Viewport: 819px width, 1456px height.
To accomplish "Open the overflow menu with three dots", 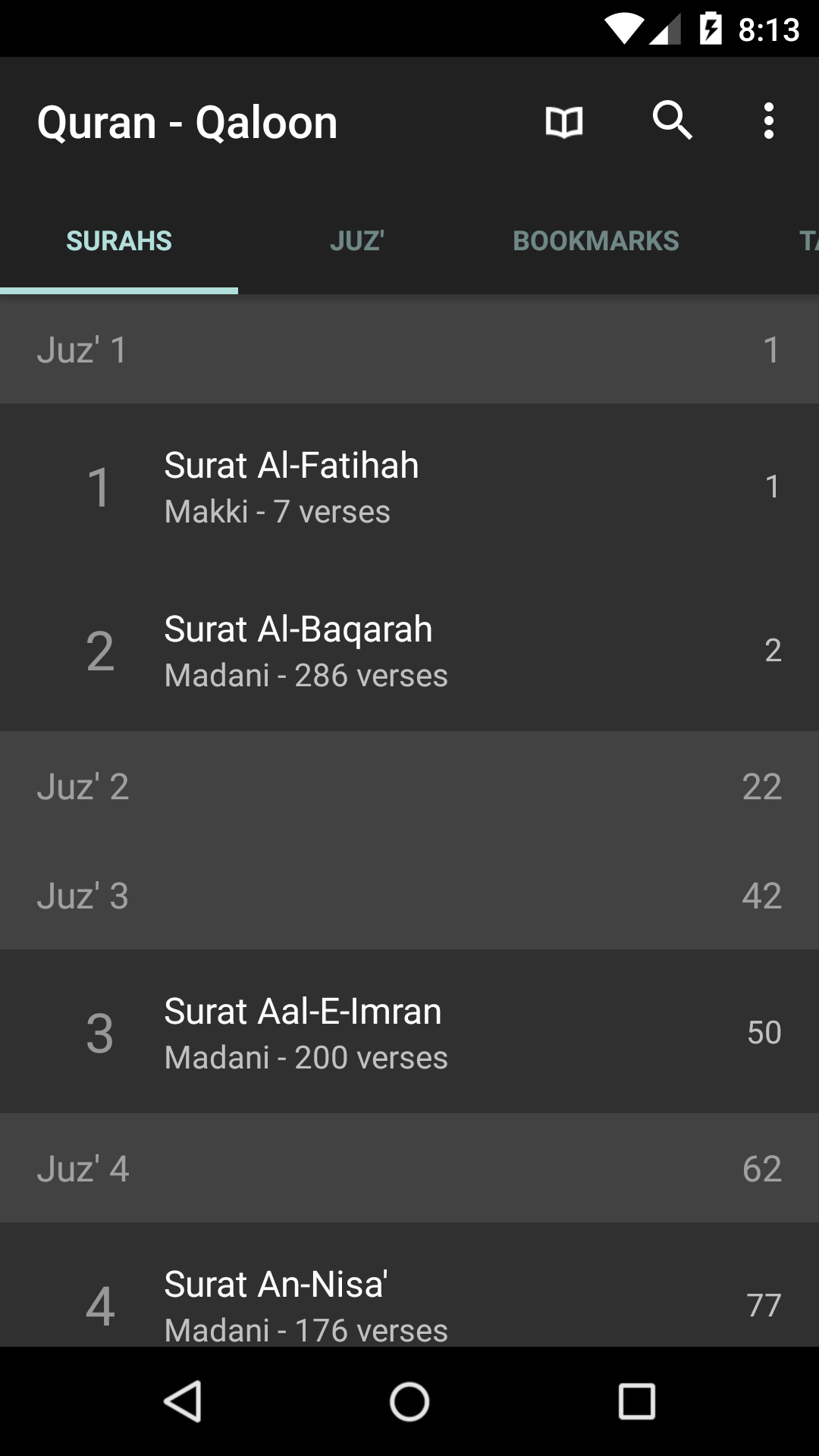I will (768, 120).
